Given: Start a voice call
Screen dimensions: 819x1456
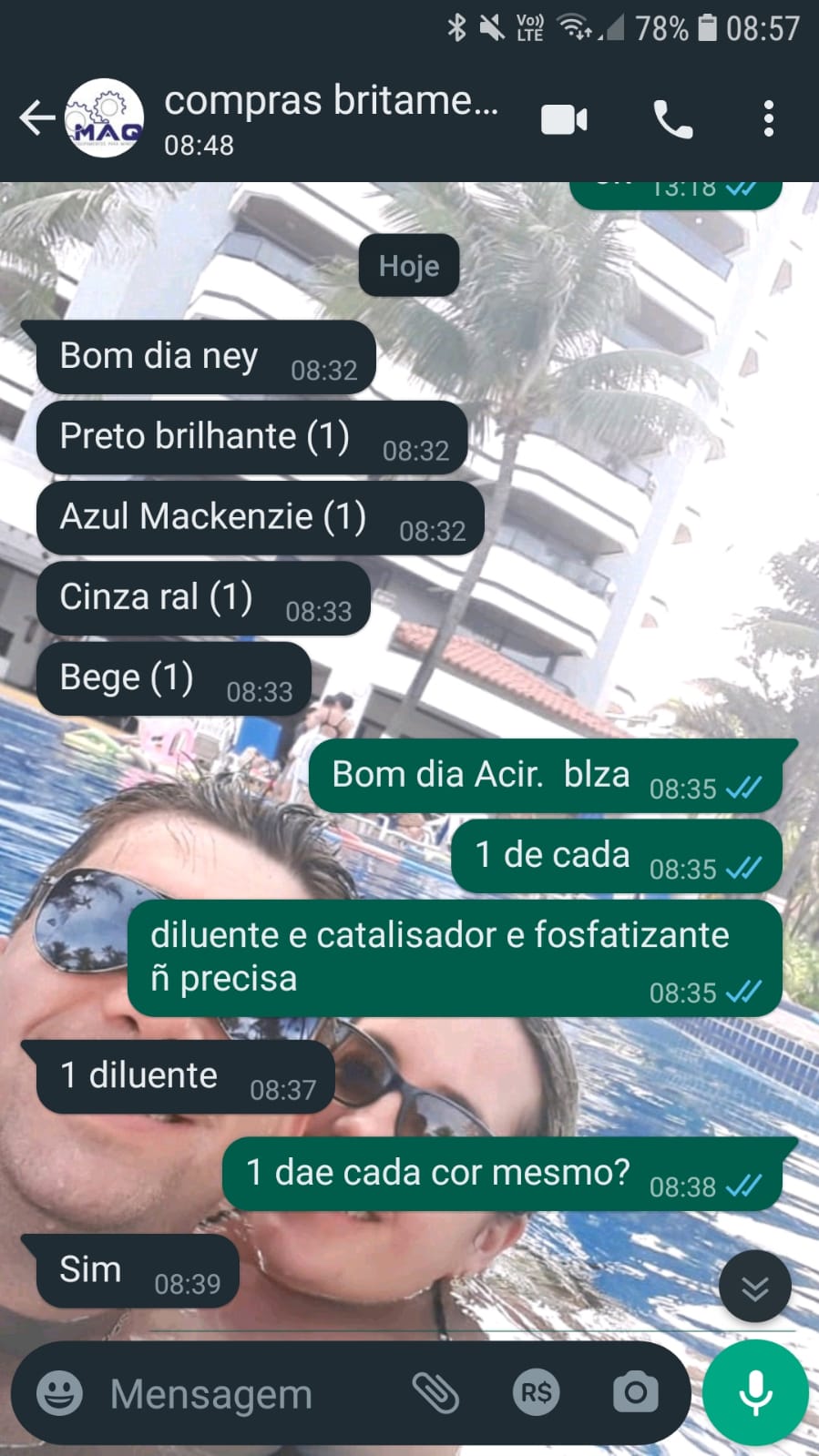Looking at the screenshot, I should [x=673, y=119].
